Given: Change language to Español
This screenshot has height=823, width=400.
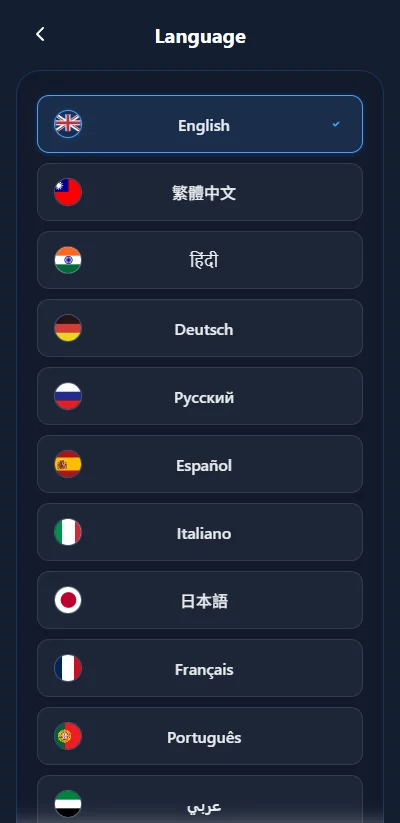Looking at the screenshot, I should click(200, 464).
